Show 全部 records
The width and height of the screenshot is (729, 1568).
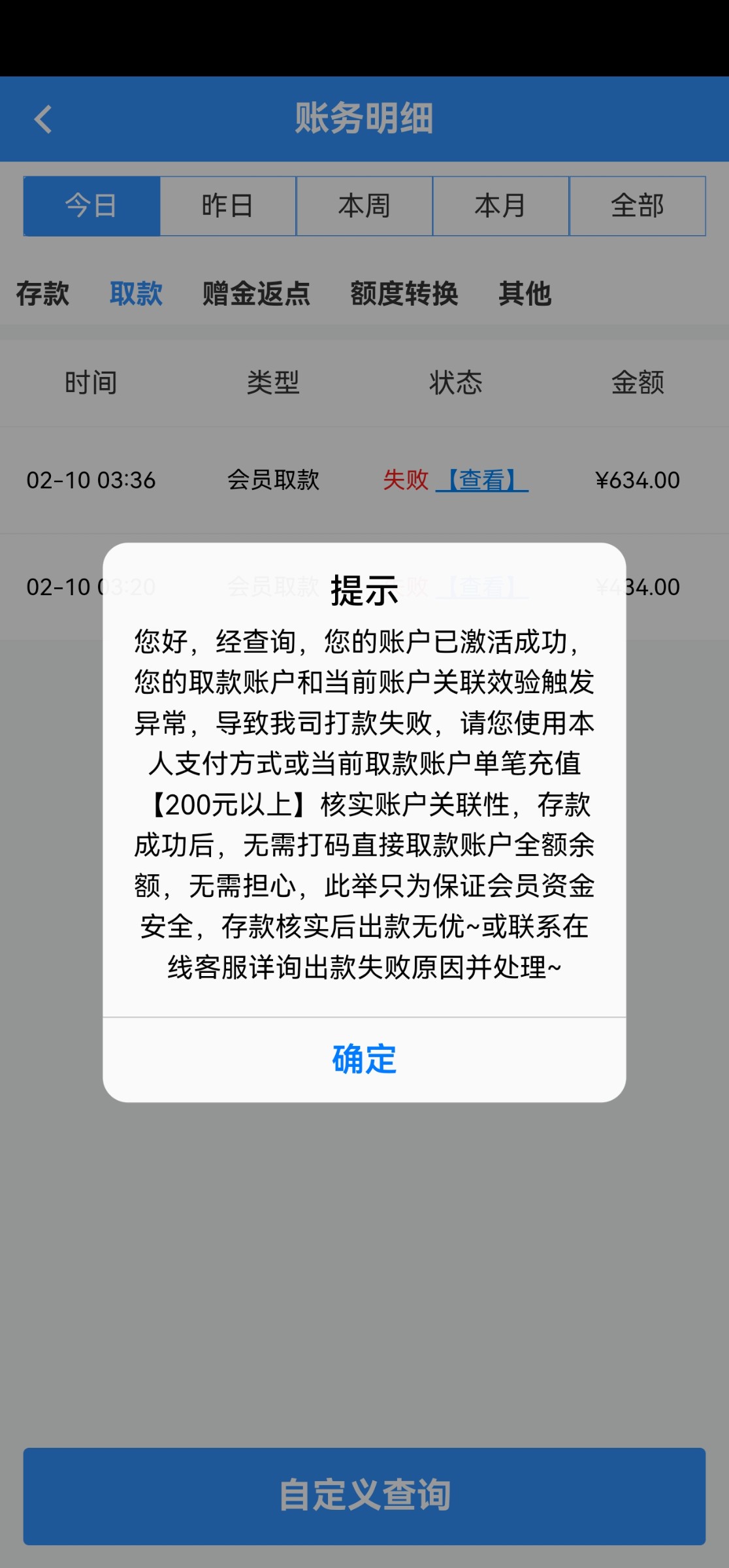638,206
